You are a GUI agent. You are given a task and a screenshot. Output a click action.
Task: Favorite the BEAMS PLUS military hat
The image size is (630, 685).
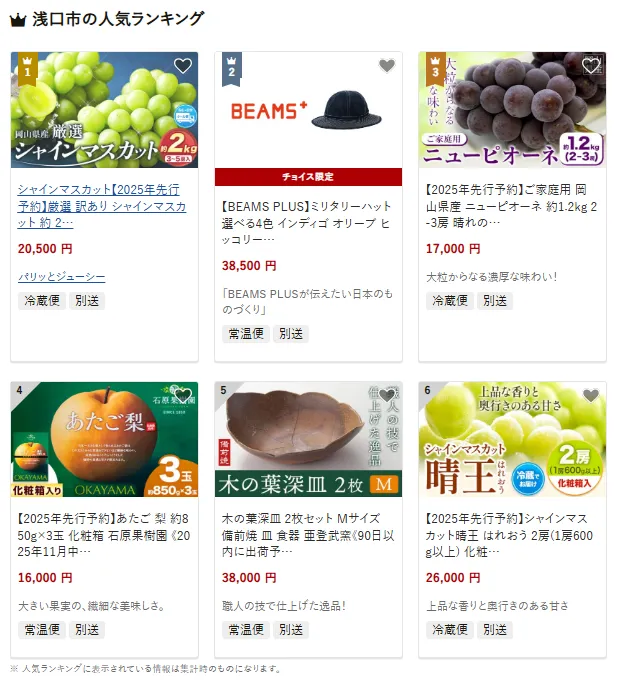pyautogui.click(x=387, y=66)
